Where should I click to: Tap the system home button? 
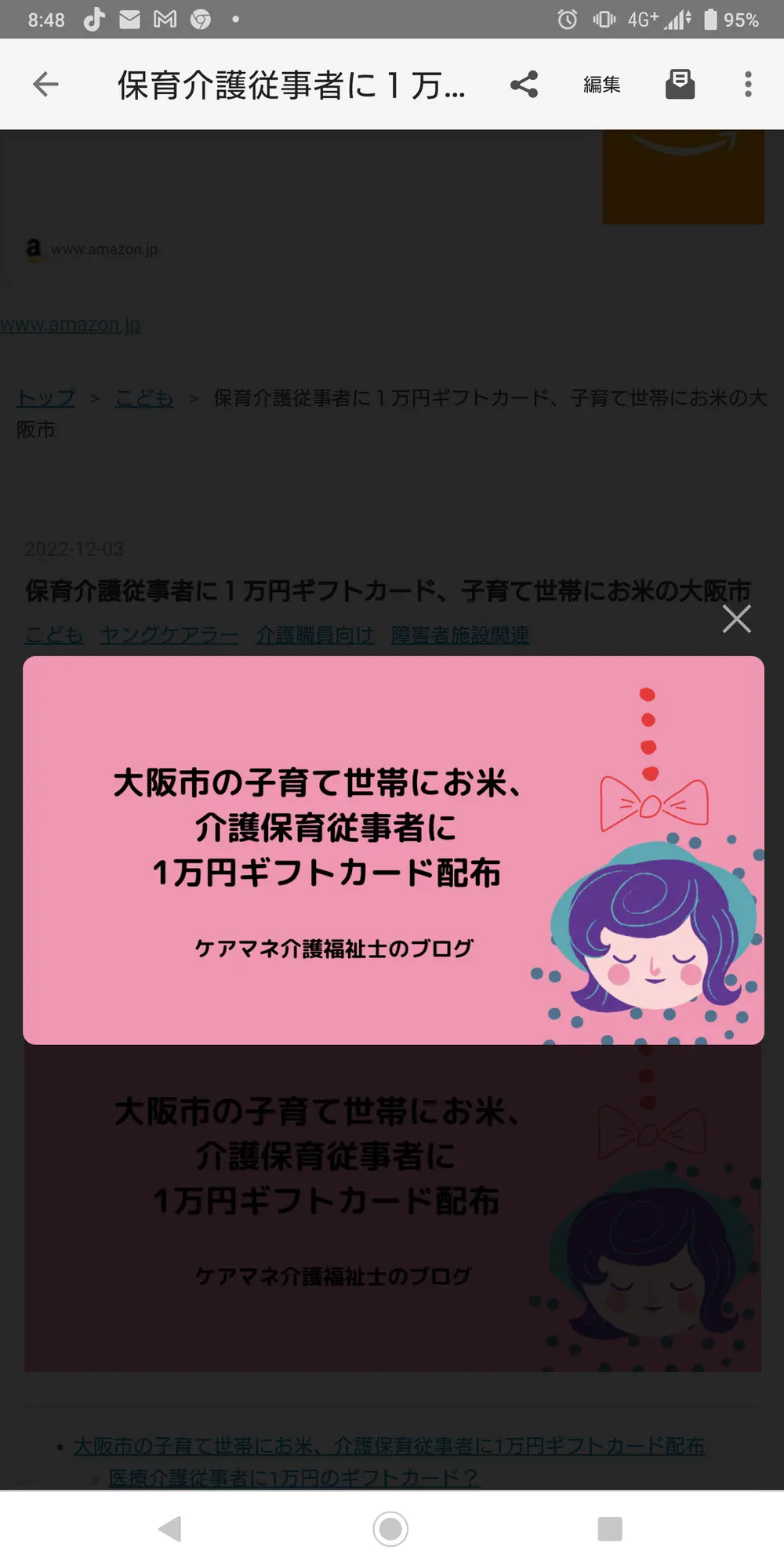pyautogui.click(x=390, y=1529)
